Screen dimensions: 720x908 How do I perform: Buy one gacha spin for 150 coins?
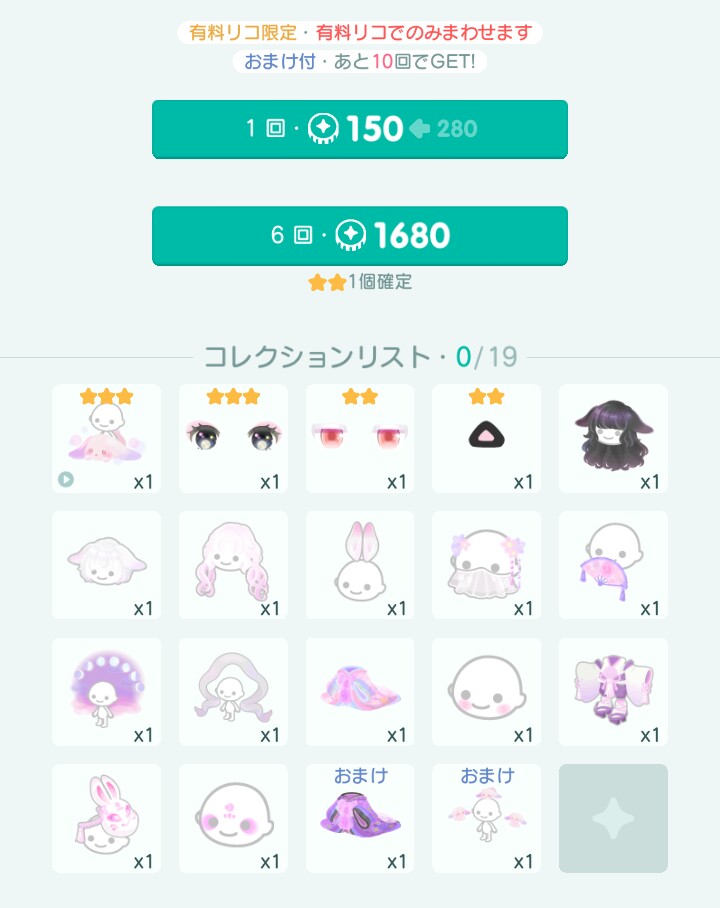pos(360,128)
